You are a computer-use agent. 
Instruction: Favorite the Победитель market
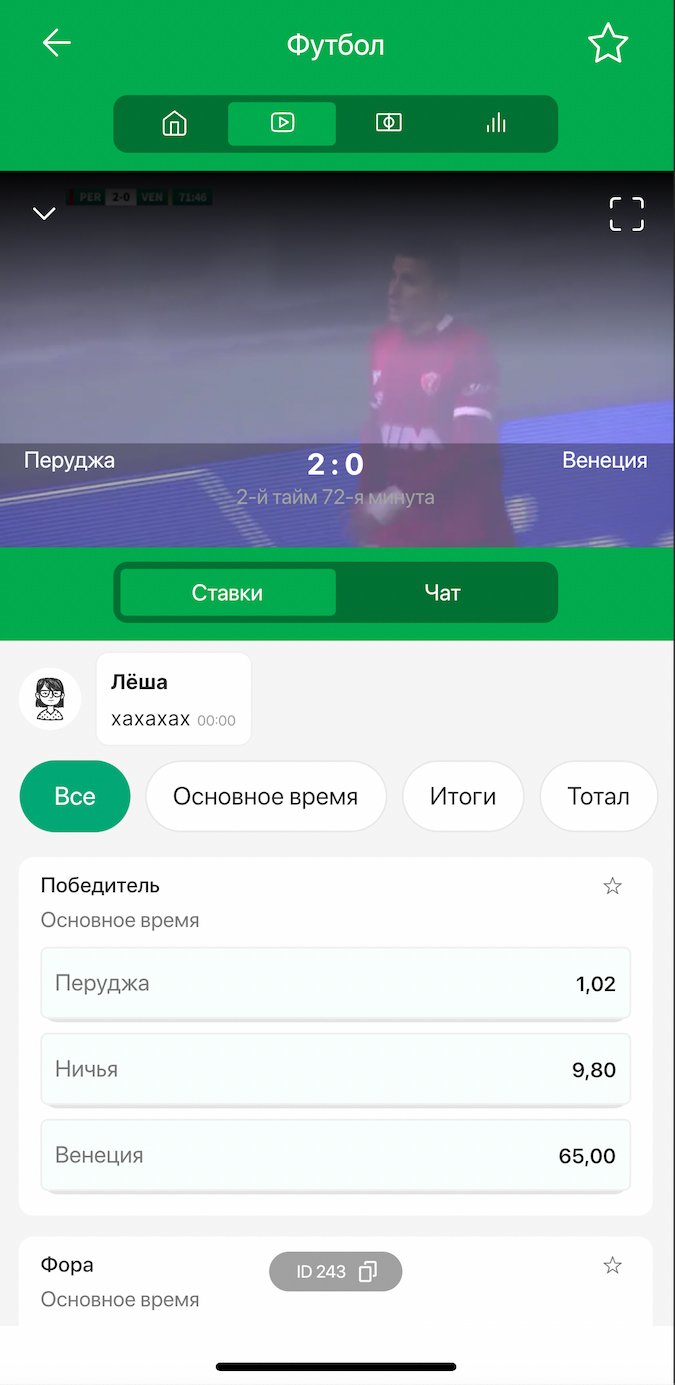(613, 886)
